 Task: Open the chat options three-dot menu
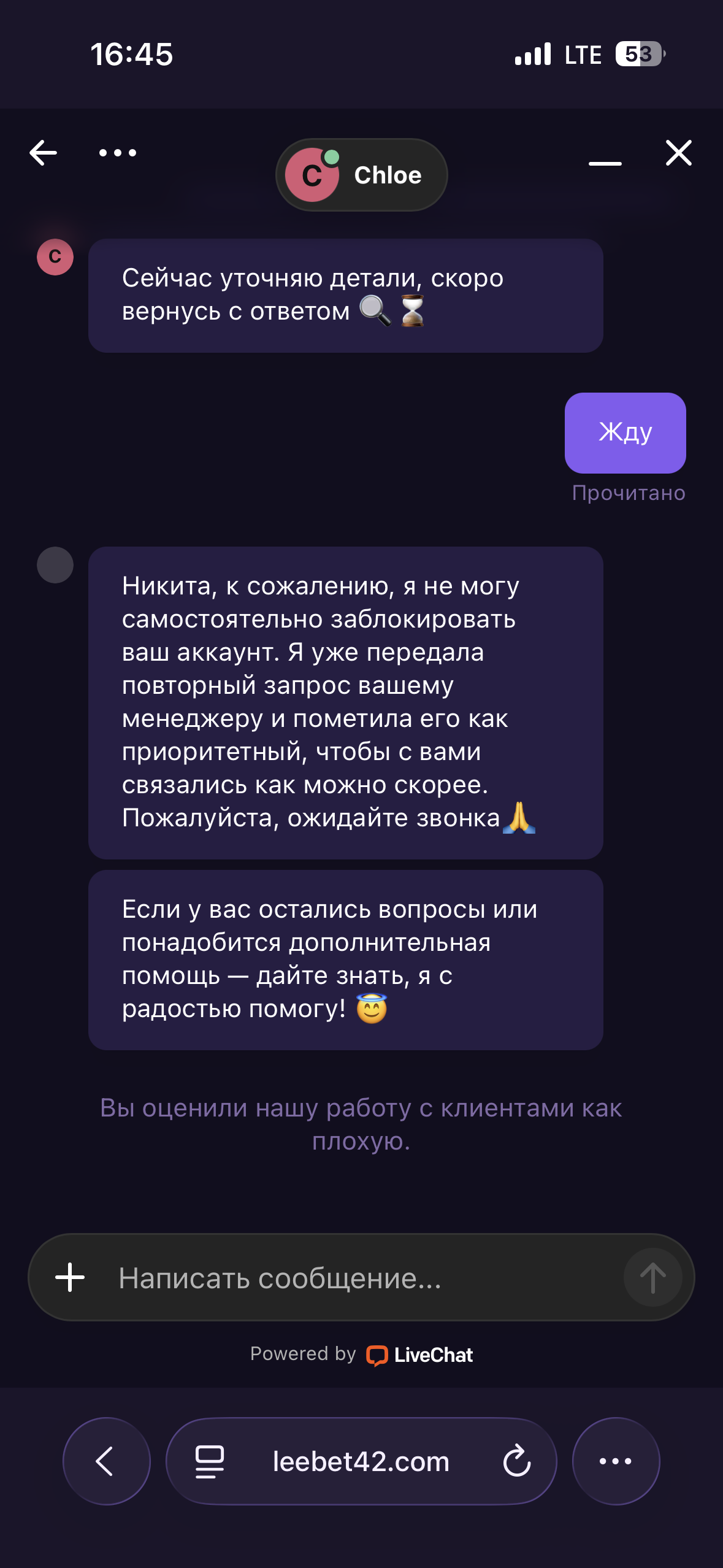[x=118, y=153]
